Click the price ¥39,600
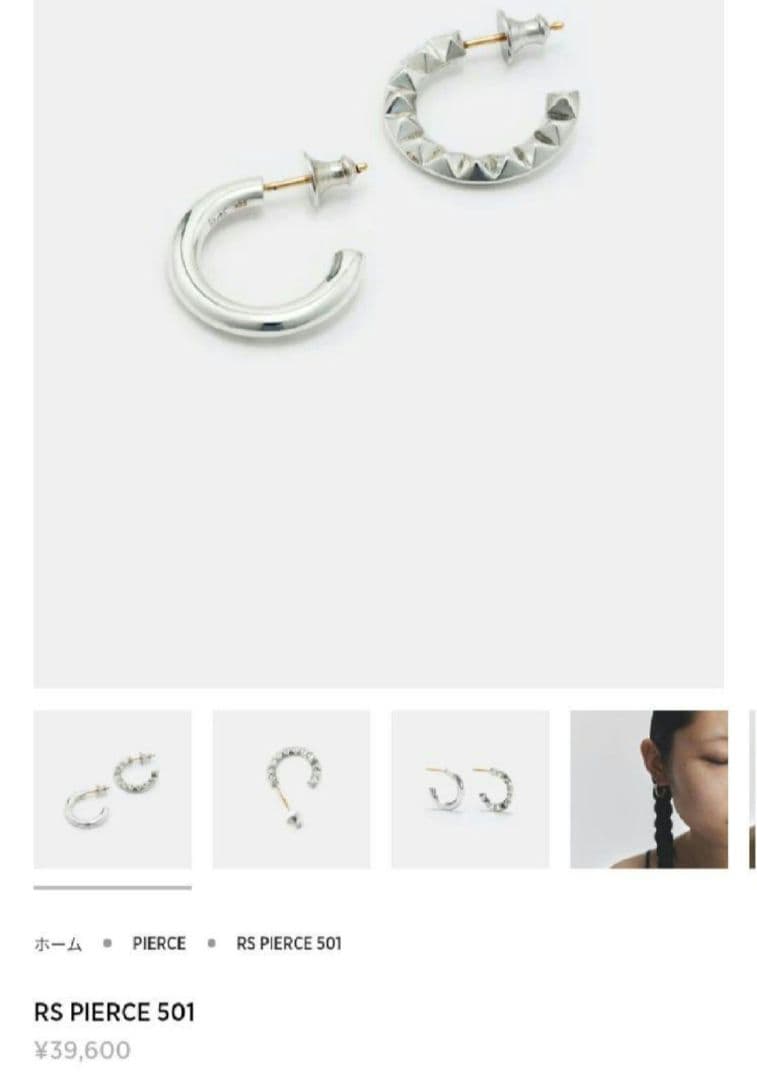Screen dimensions: 757x1080 click(x=78, y=1050)
